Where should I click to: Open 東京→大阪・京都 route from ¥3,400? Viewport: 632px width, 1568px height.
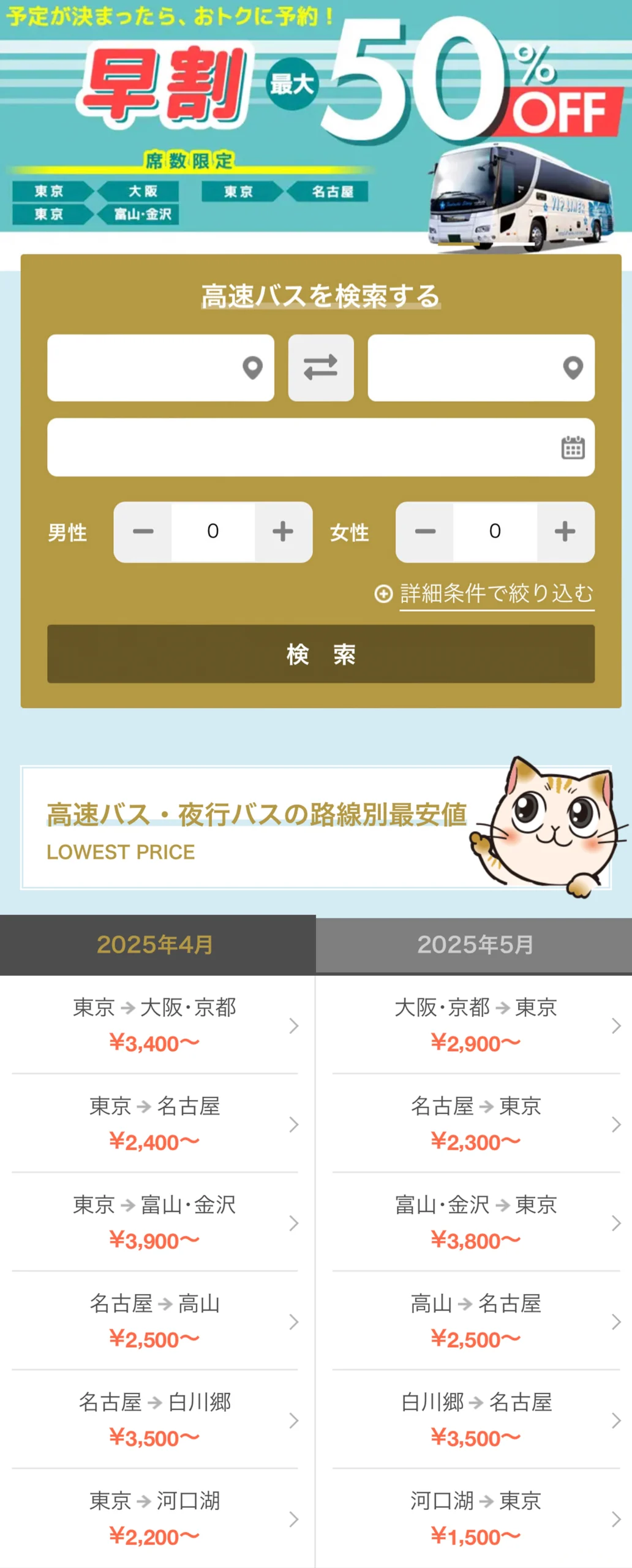coord(156,1025)
